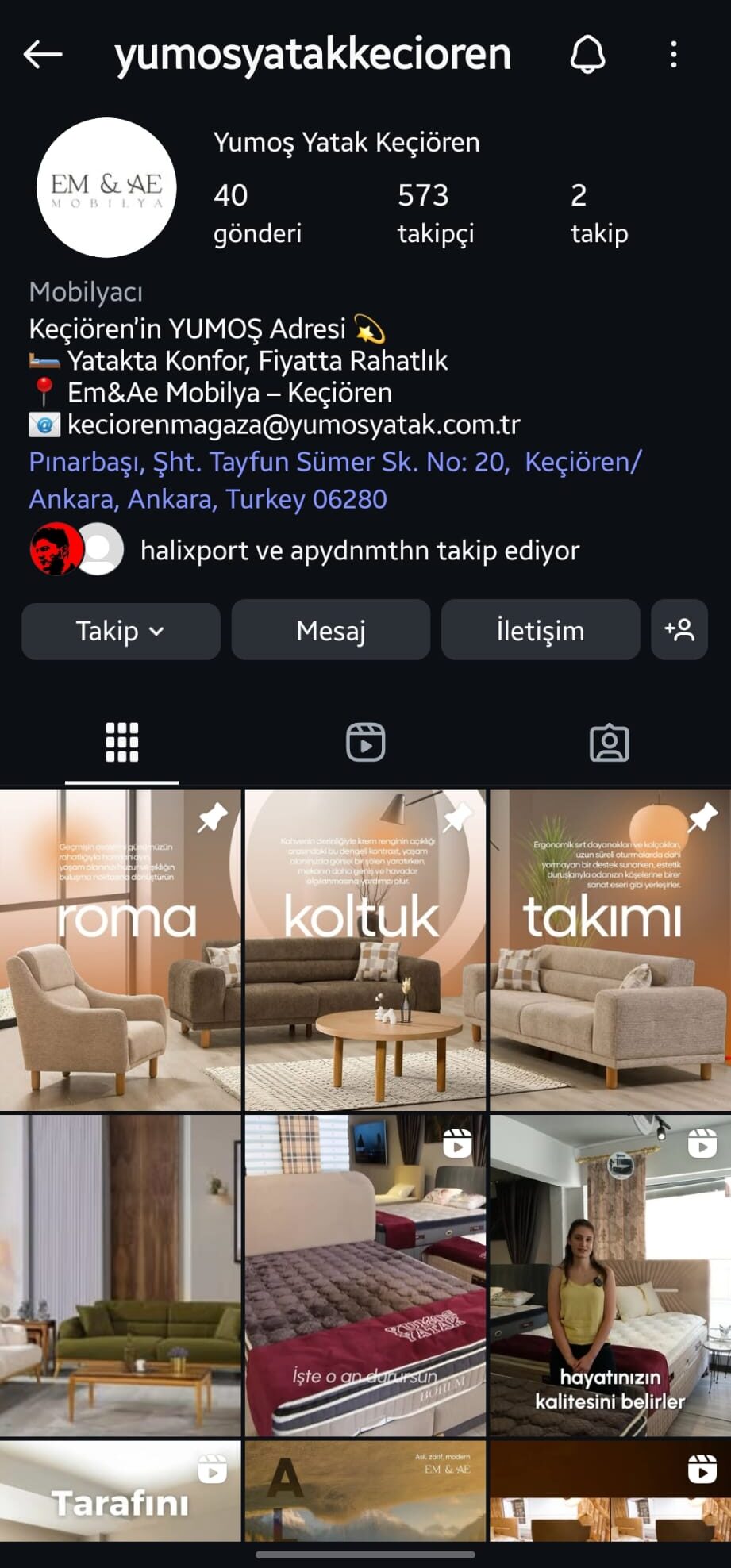731x1568 pixels.
Task: Send a message via Mesaj button
Action: pyautogui.click(x=330, y=631)
